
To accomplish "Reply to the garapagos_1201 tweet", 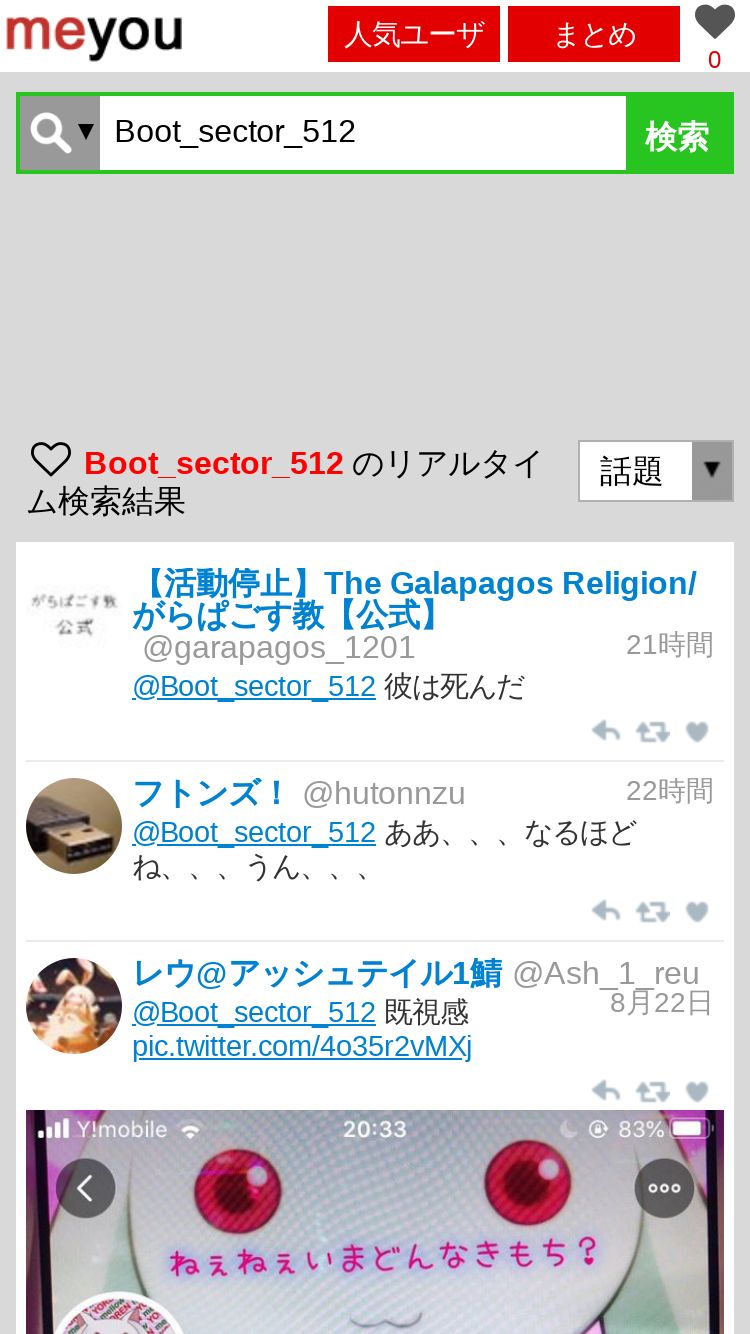I will coord(606,732).
